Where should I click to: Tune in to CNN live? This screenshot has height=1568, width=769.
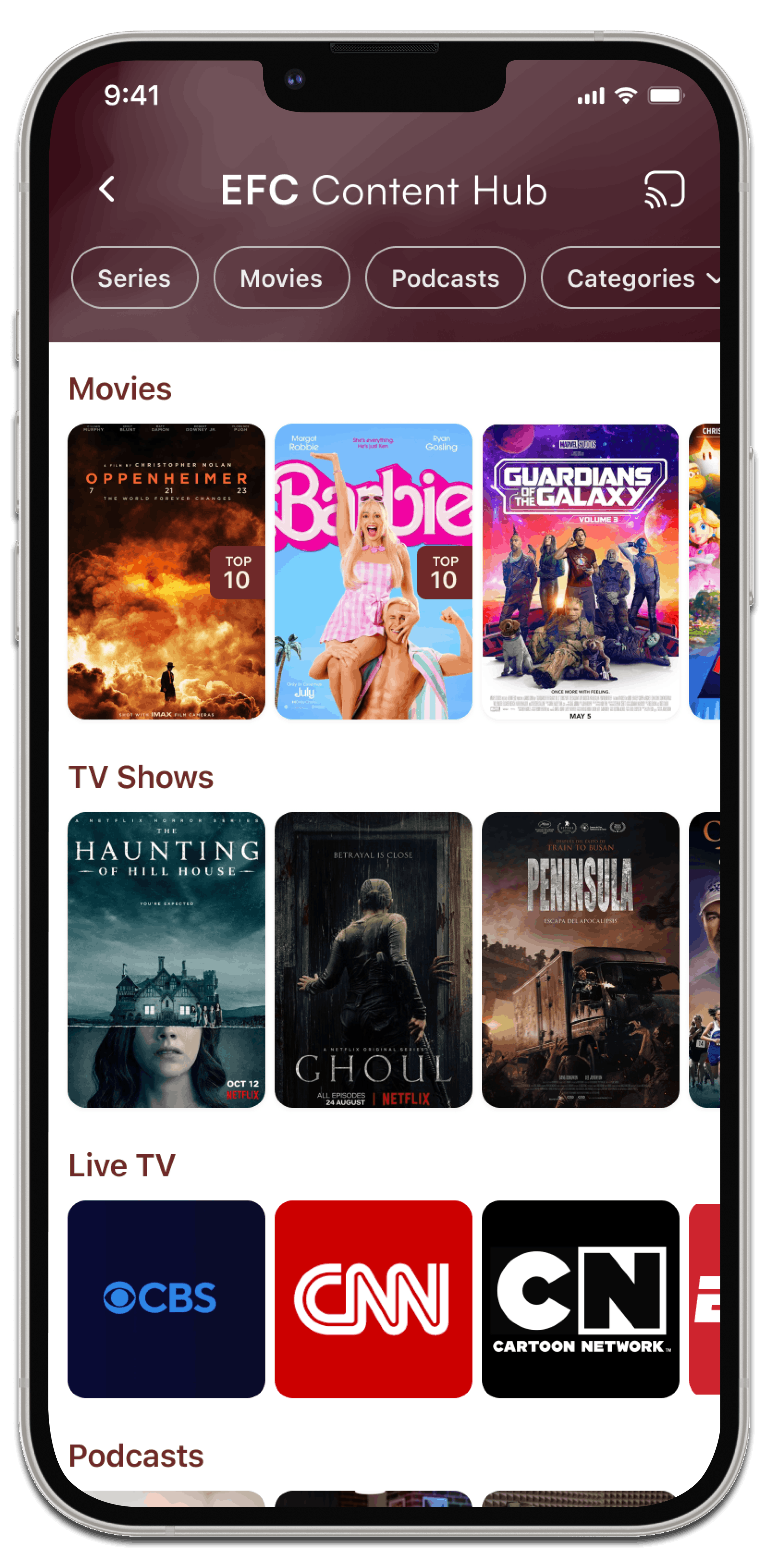tap(373, 1298)
